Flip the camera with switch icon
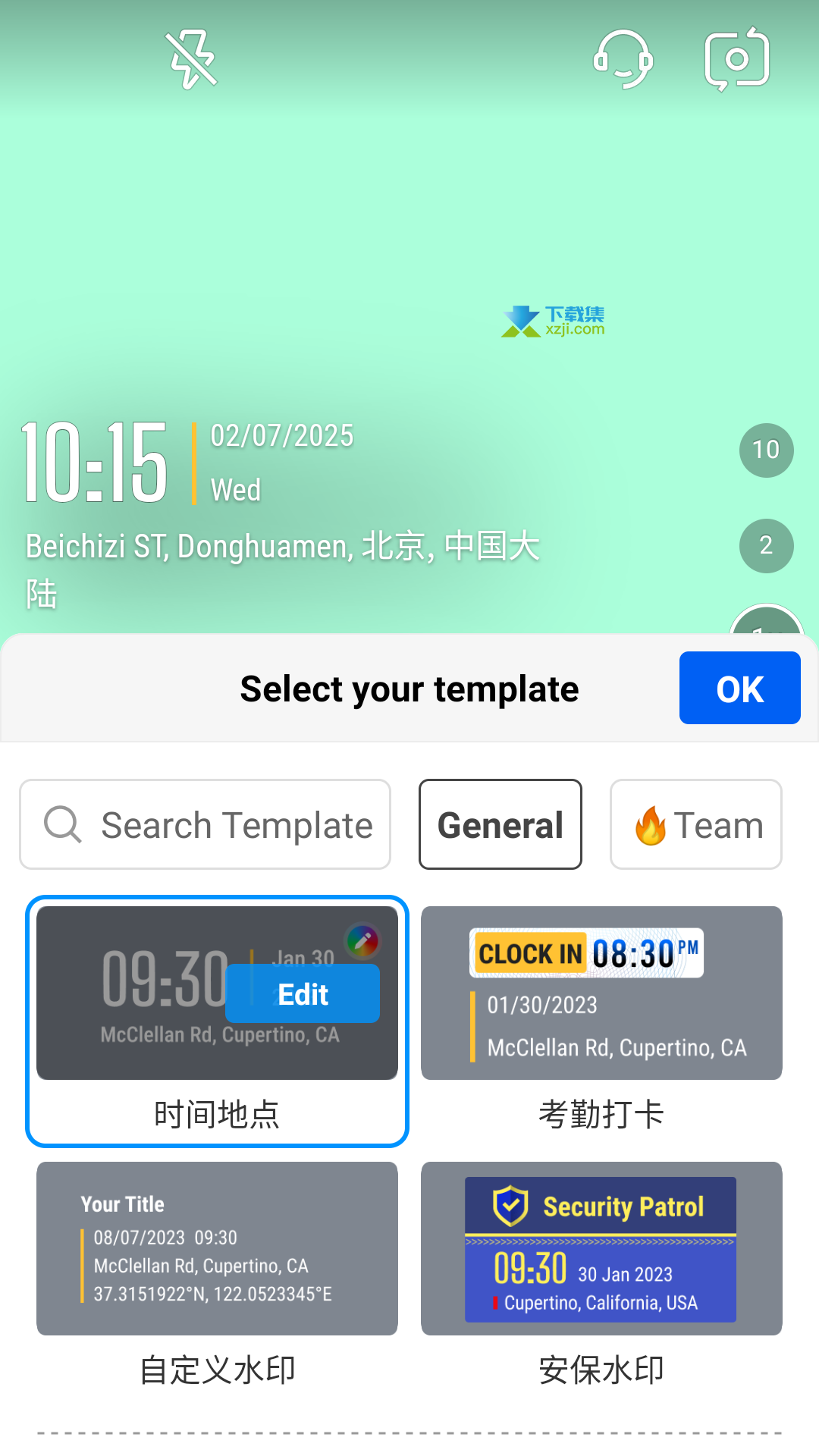Image resolution: width=819 pixels, height=1456 pixels. pyautogui.click(x=737, y=59)
